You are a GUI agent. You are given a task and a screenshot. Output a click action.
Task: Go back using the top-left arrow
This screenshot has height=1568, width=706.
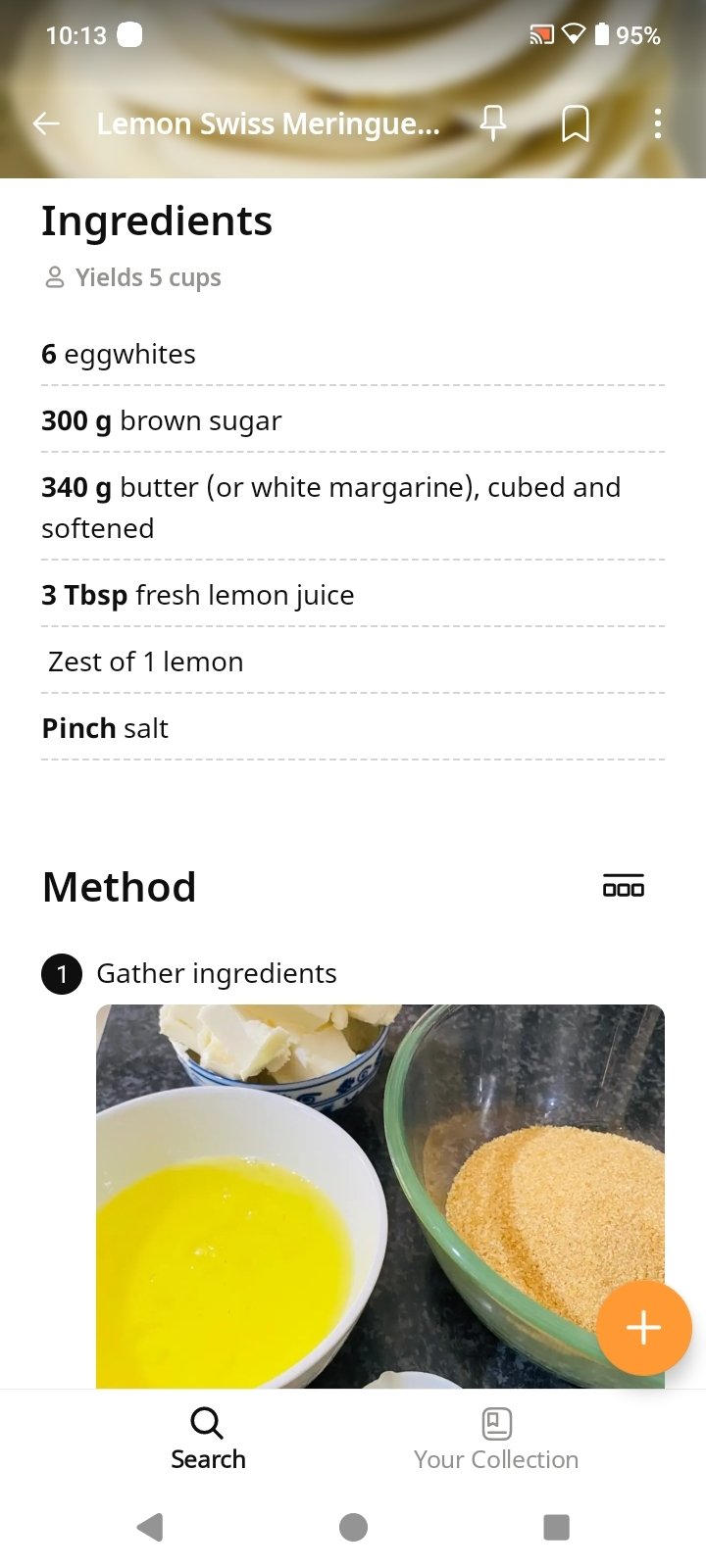(x=46, y=123)
